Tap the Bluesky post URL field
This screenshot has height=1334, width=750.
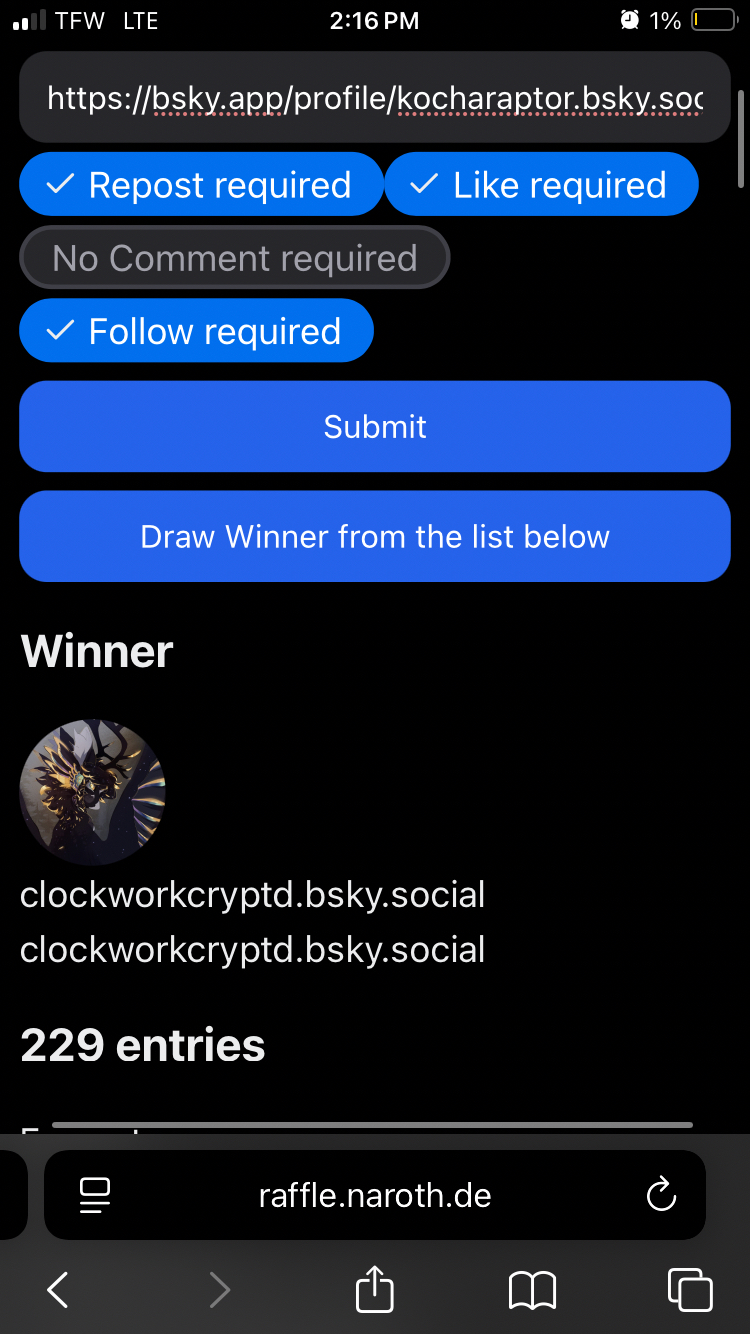(375, 98)
